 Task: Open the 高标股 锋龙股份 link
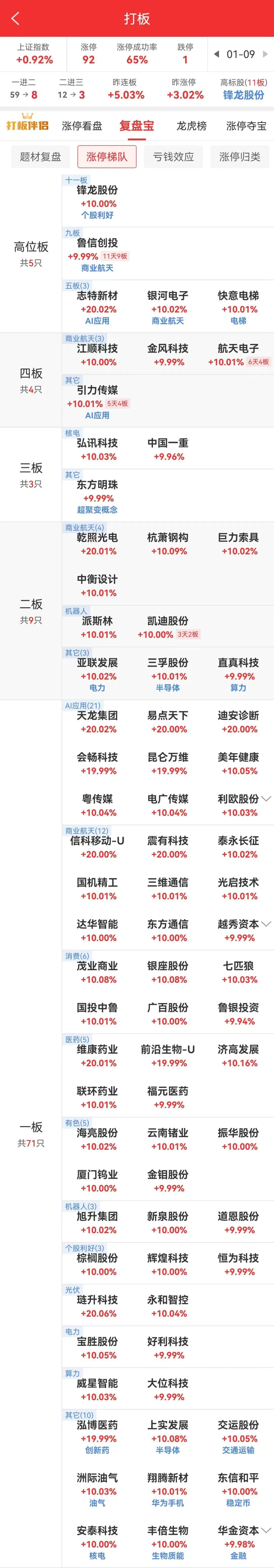(244, 95)
